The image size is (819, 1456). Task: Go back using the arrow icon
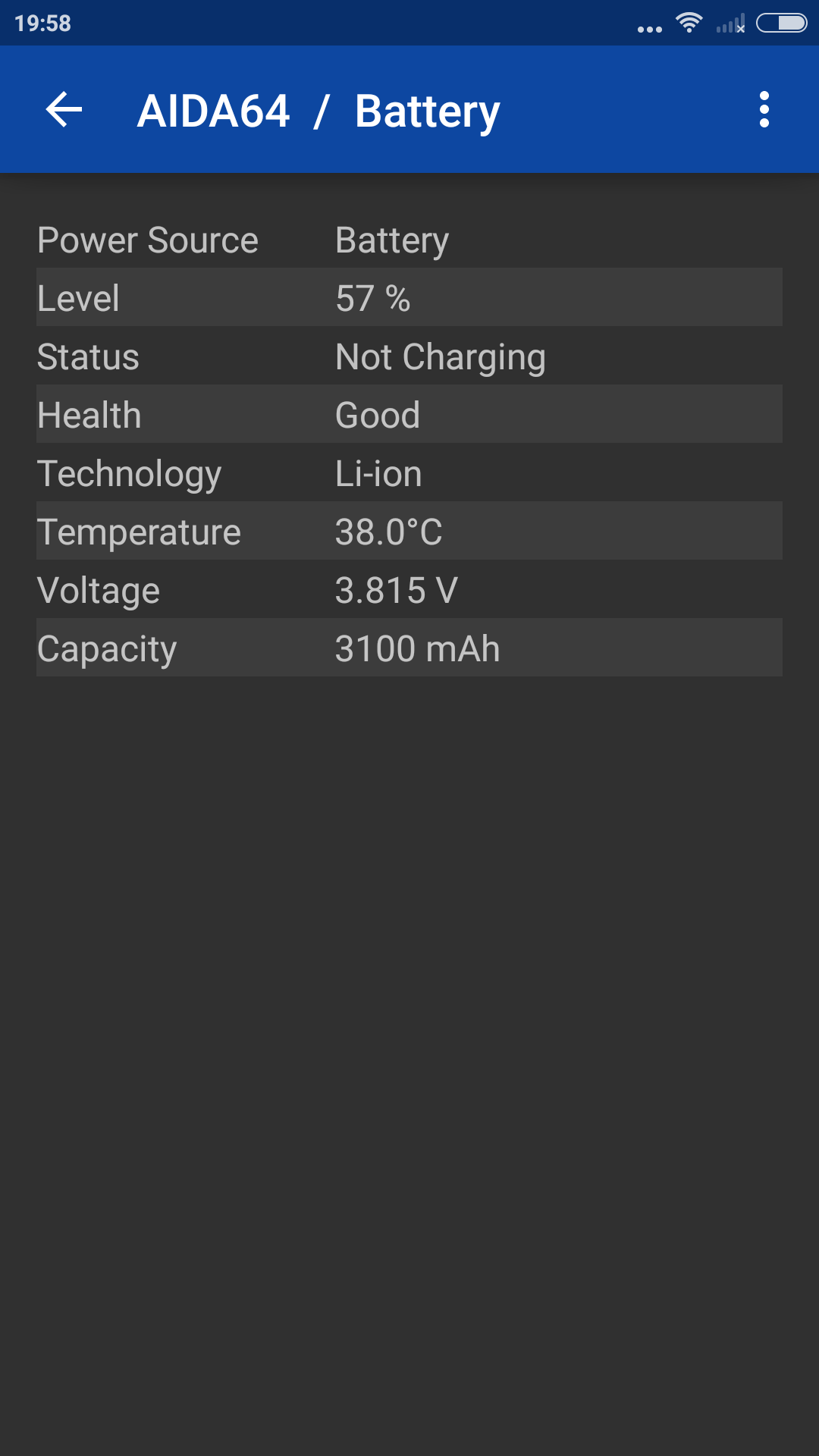(x=64, y=110)
